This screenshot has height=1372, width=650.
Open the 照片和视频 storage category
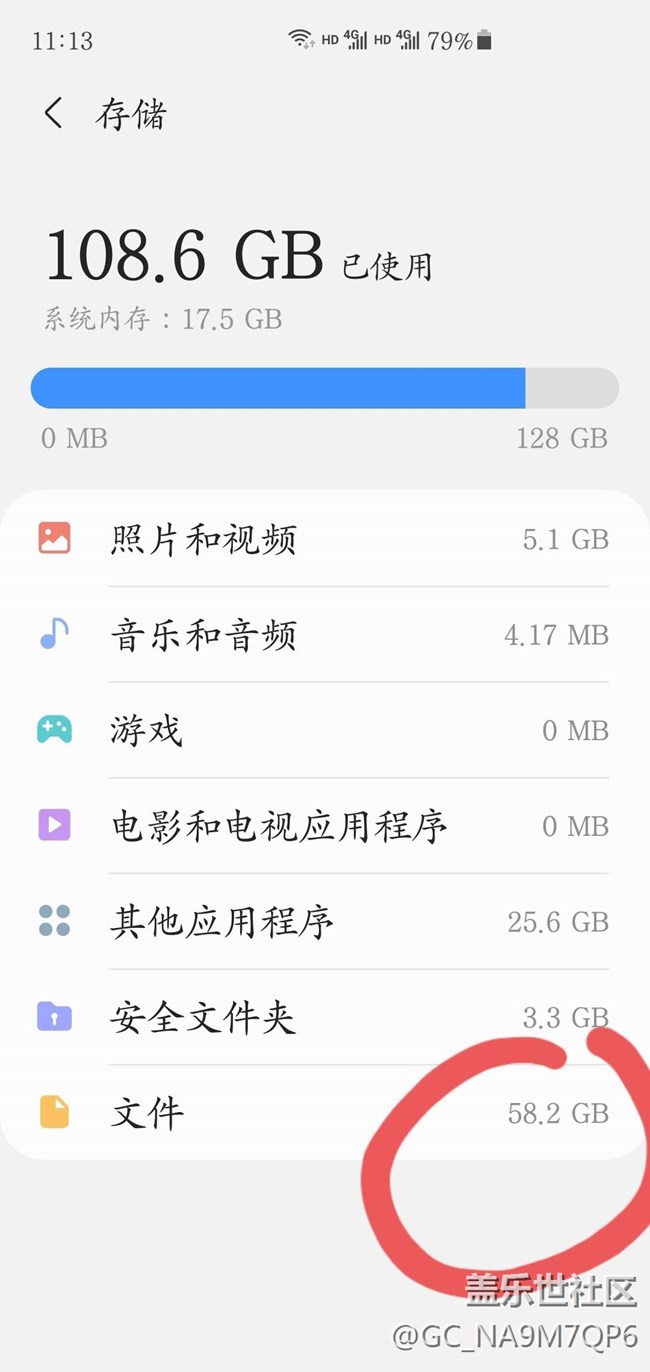(x=324, y=540)
